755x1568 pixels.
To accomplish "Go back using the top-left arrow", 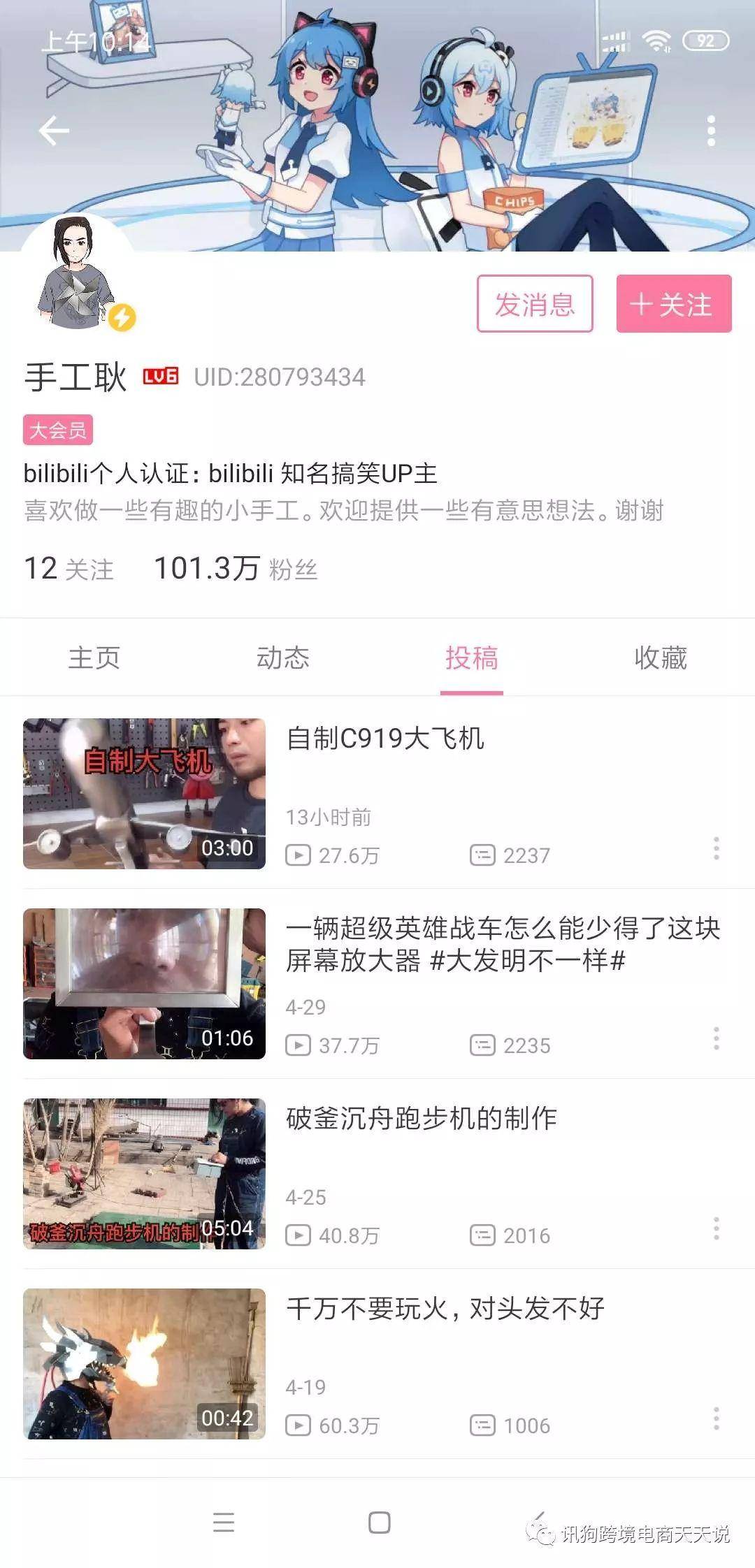I will tap(54, 131).
